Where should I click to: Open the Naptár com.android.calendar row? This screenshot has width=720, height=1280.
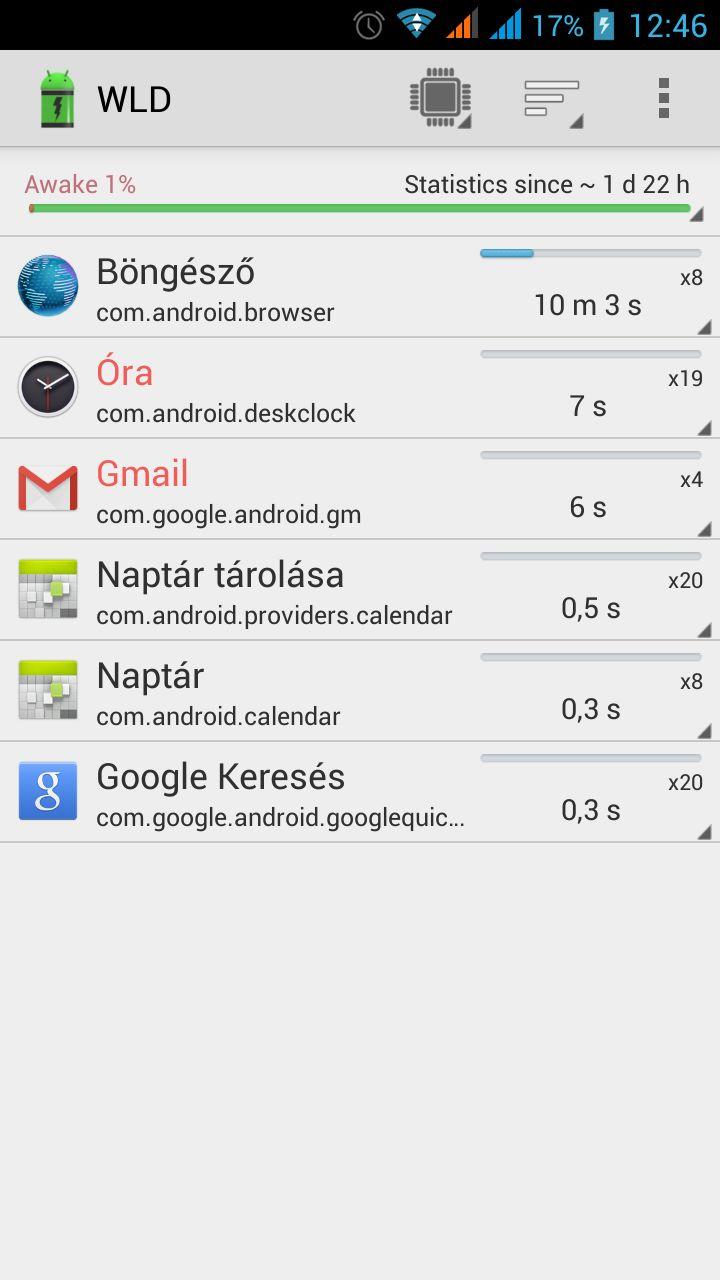(x=360, y=691)
